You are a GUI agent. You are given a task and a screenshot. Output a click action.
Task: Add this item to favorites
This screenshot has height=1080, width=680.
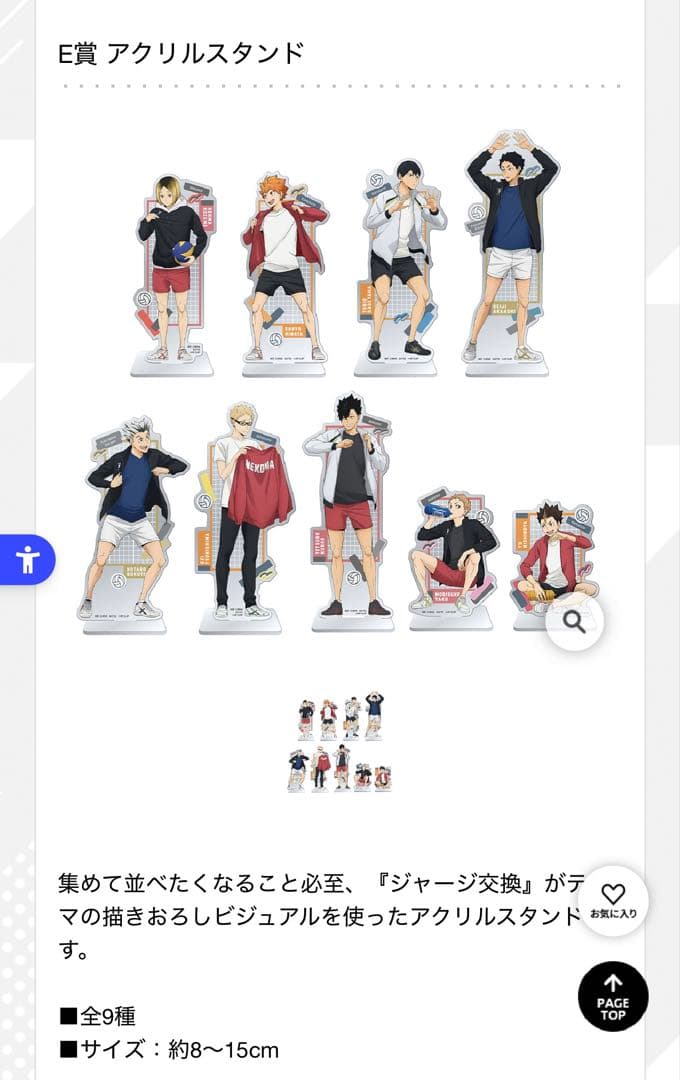[x=612, y=902]
